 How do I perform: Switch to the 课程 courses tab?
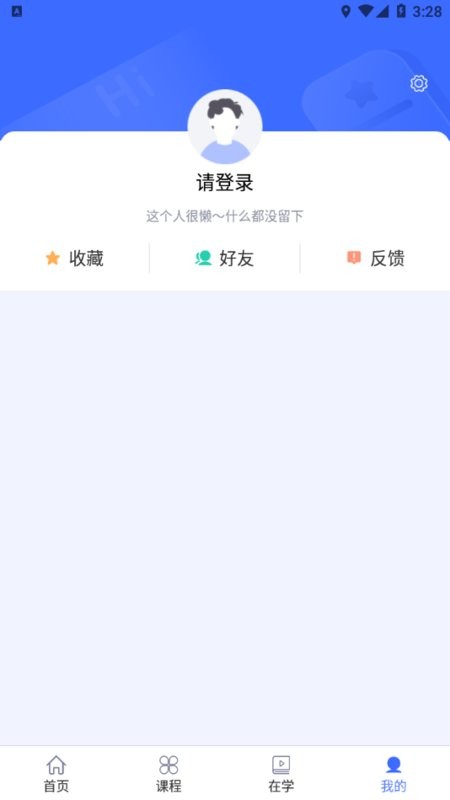click(x=169, y=773)
